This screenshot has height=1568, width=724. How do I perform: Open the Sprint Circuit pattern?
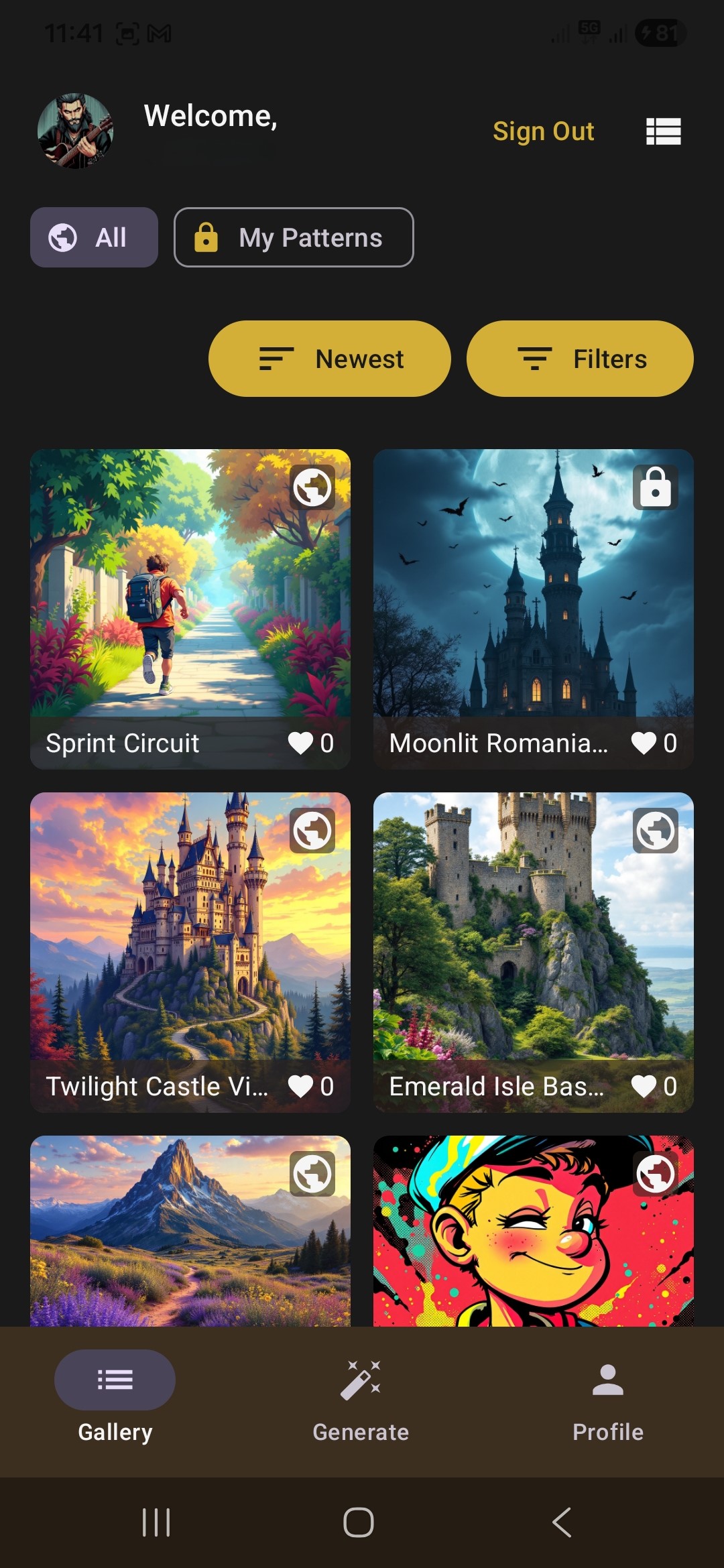[x=190, y=590]
